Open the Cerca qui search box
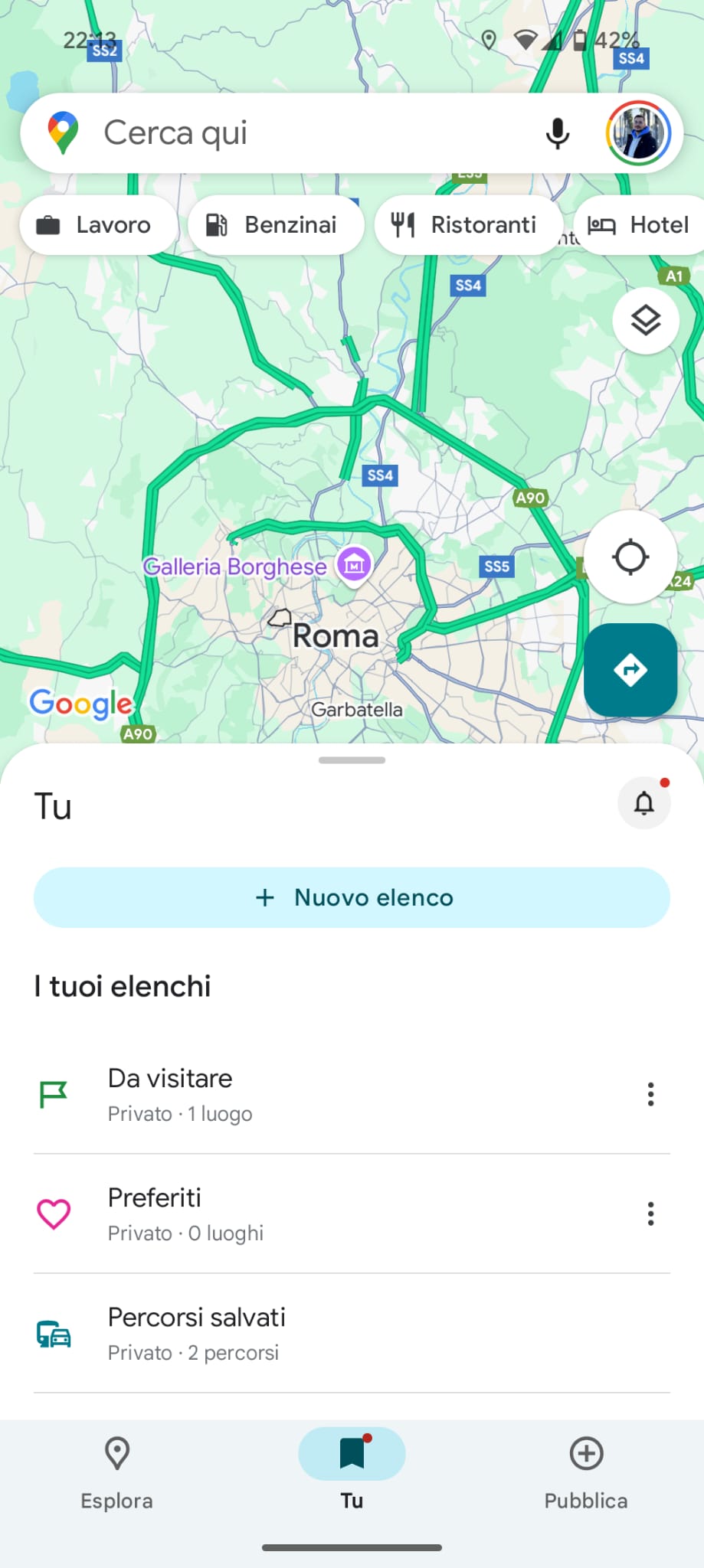The width and height of the screenshot is (704, 1568). point(306,133)
